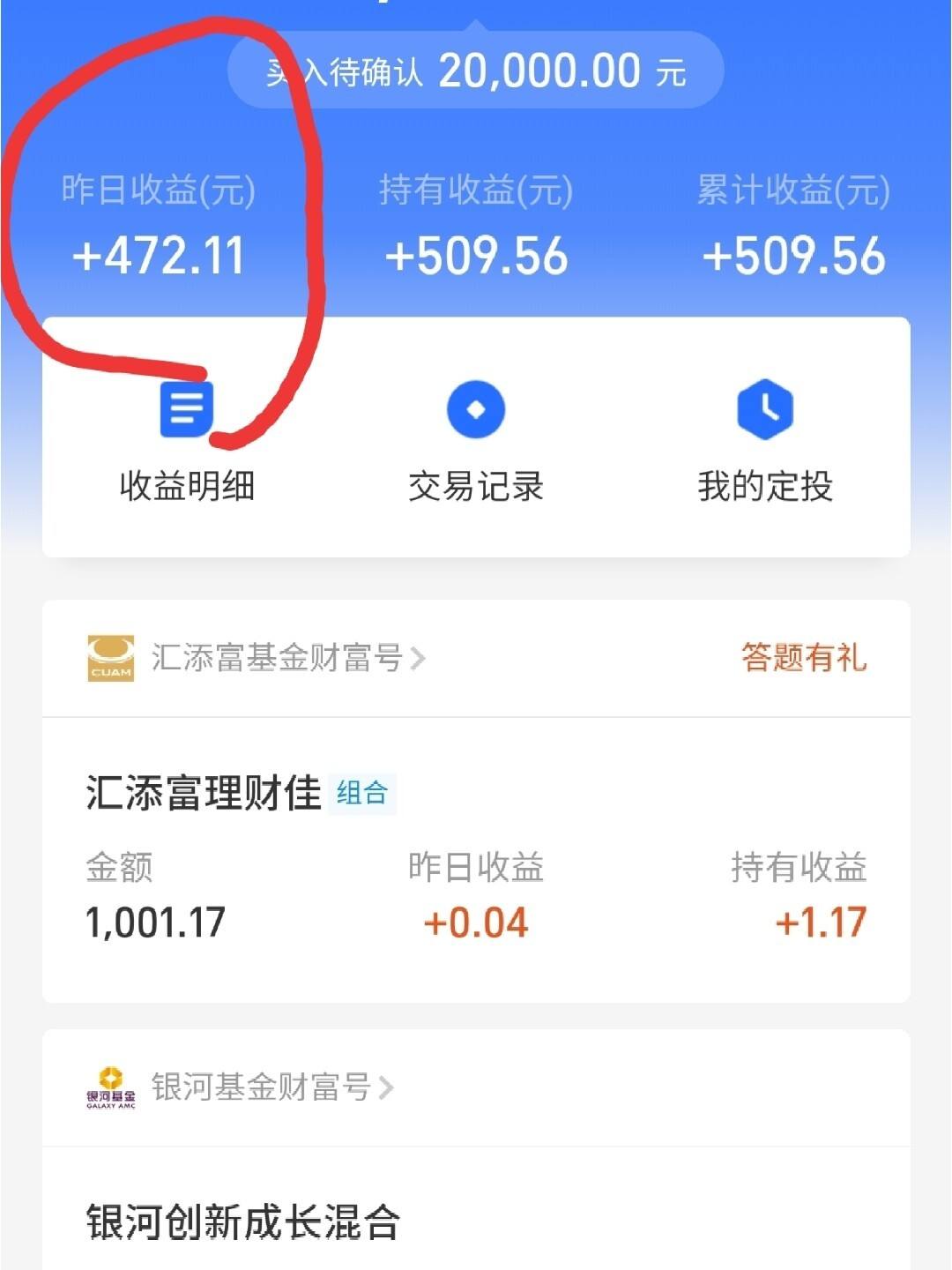Open the 答题有礼 quiz reward link
The width and height of the screenshot is (952, 1270).
coord(804,655)
